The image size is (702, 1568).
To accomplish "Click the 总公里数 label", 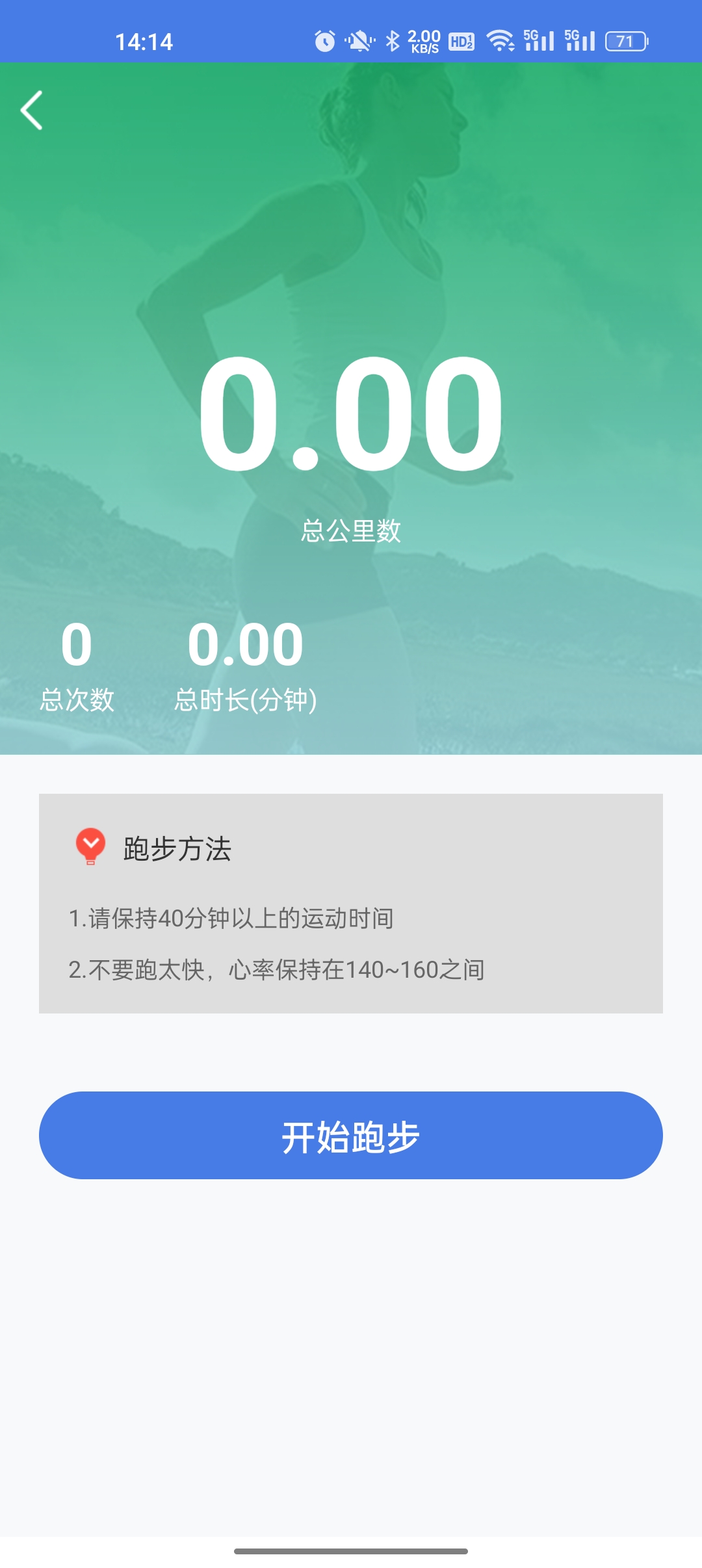I will pyautogui.click(x=351, y=530).
